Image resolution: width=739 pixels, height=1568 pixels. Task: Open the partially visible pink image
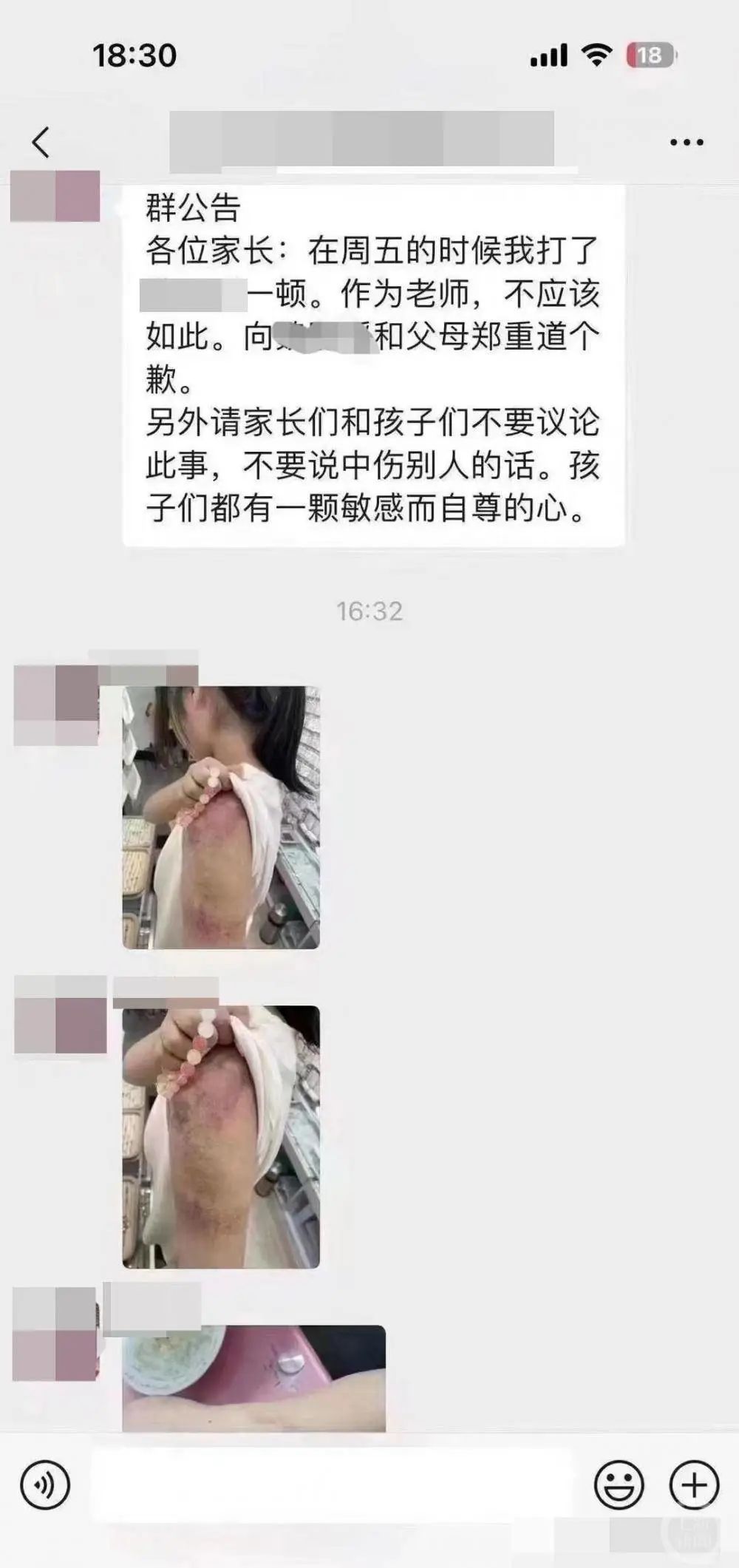(253, 1377)
